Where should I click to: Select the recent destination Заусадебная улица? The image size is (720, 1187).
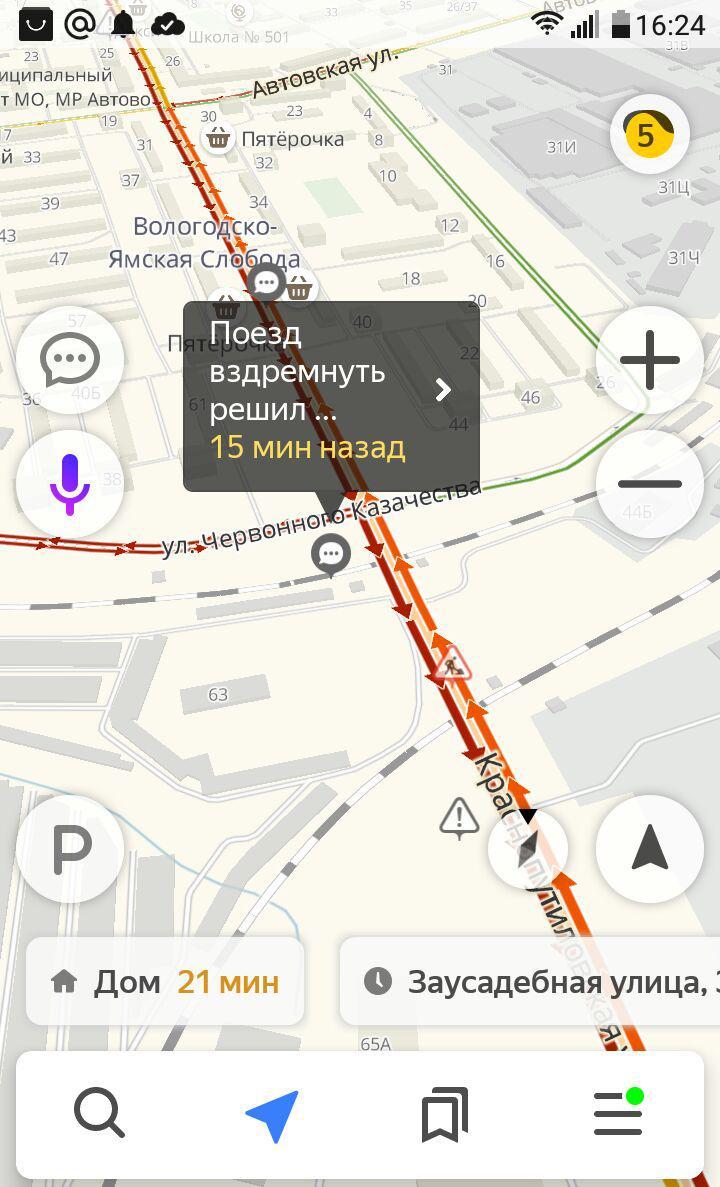tap(540, 981)
